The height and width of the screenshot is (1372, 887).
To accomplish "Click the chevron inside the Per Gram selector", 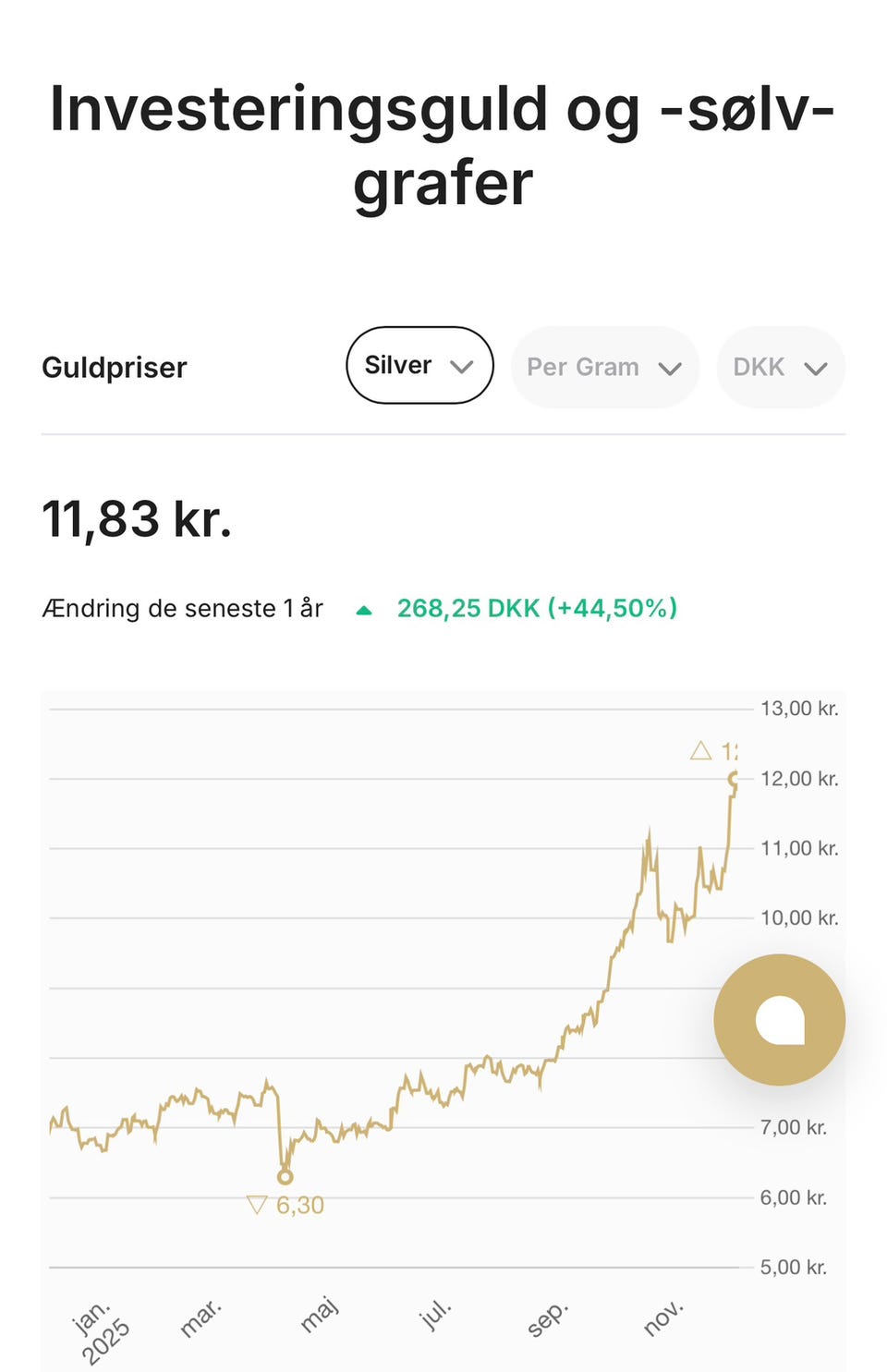I will click(672, 367).
